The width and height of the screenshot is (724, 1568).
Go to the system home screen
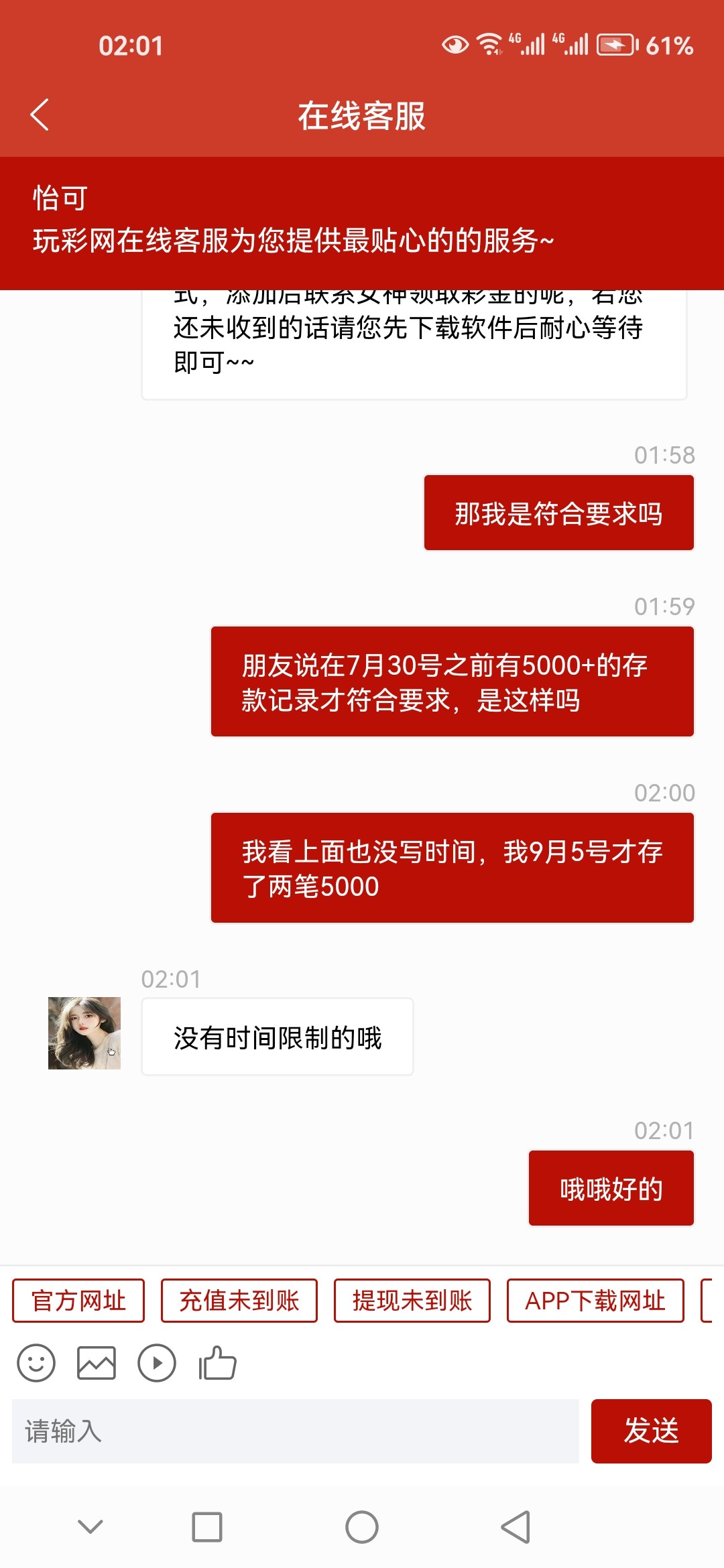point(362,1527)
